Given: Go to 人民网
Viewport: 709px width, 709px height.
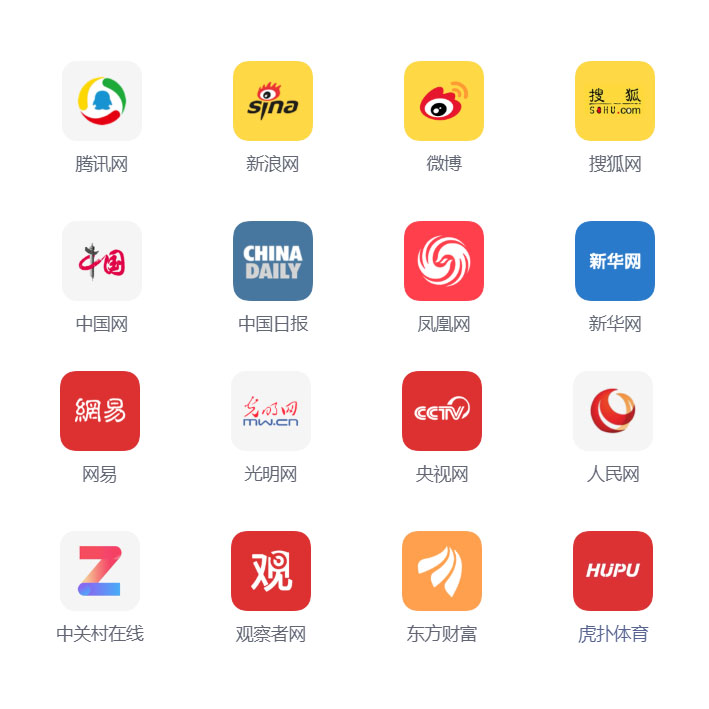Looking at the screenshot, I should tap(613, 411).
